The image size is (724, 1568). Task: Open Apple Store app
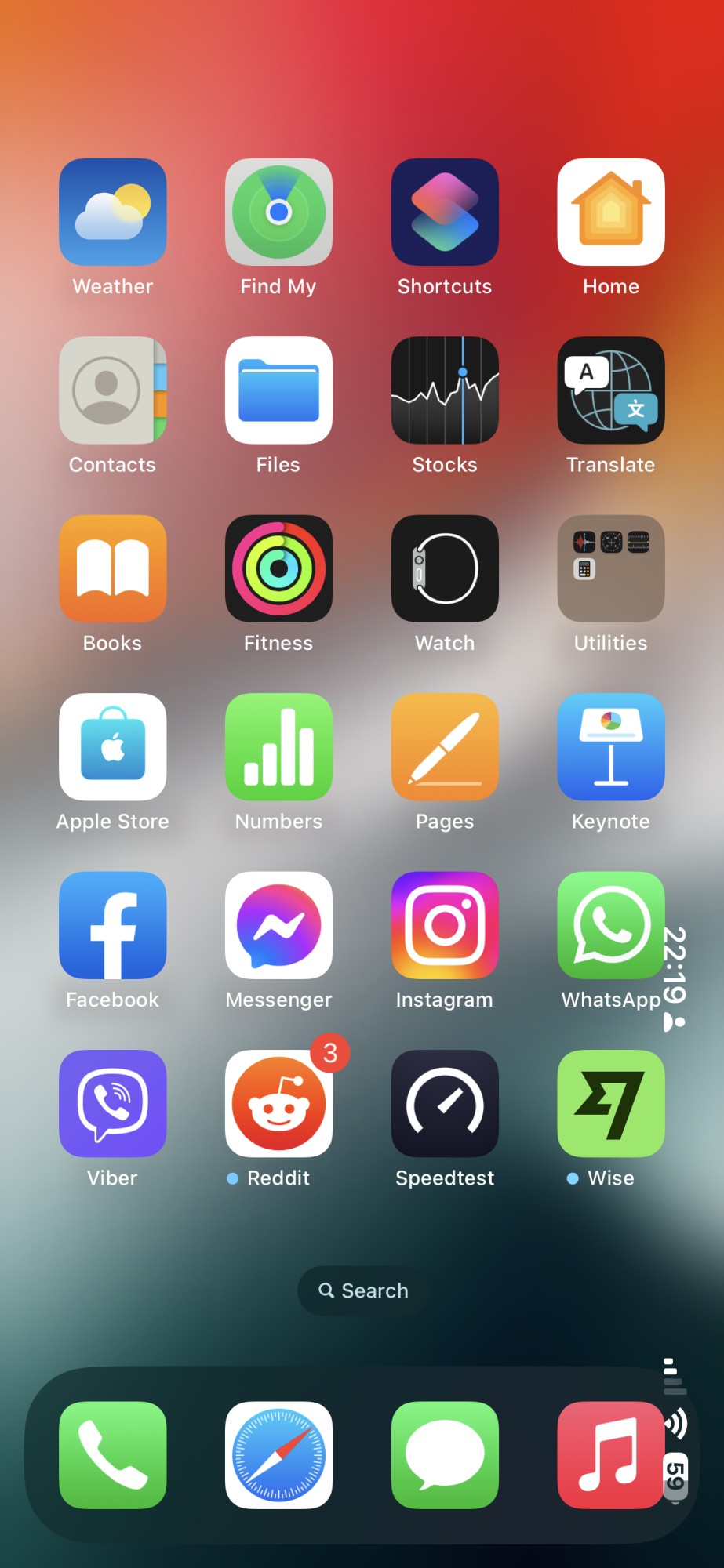(x=113, y=747)
